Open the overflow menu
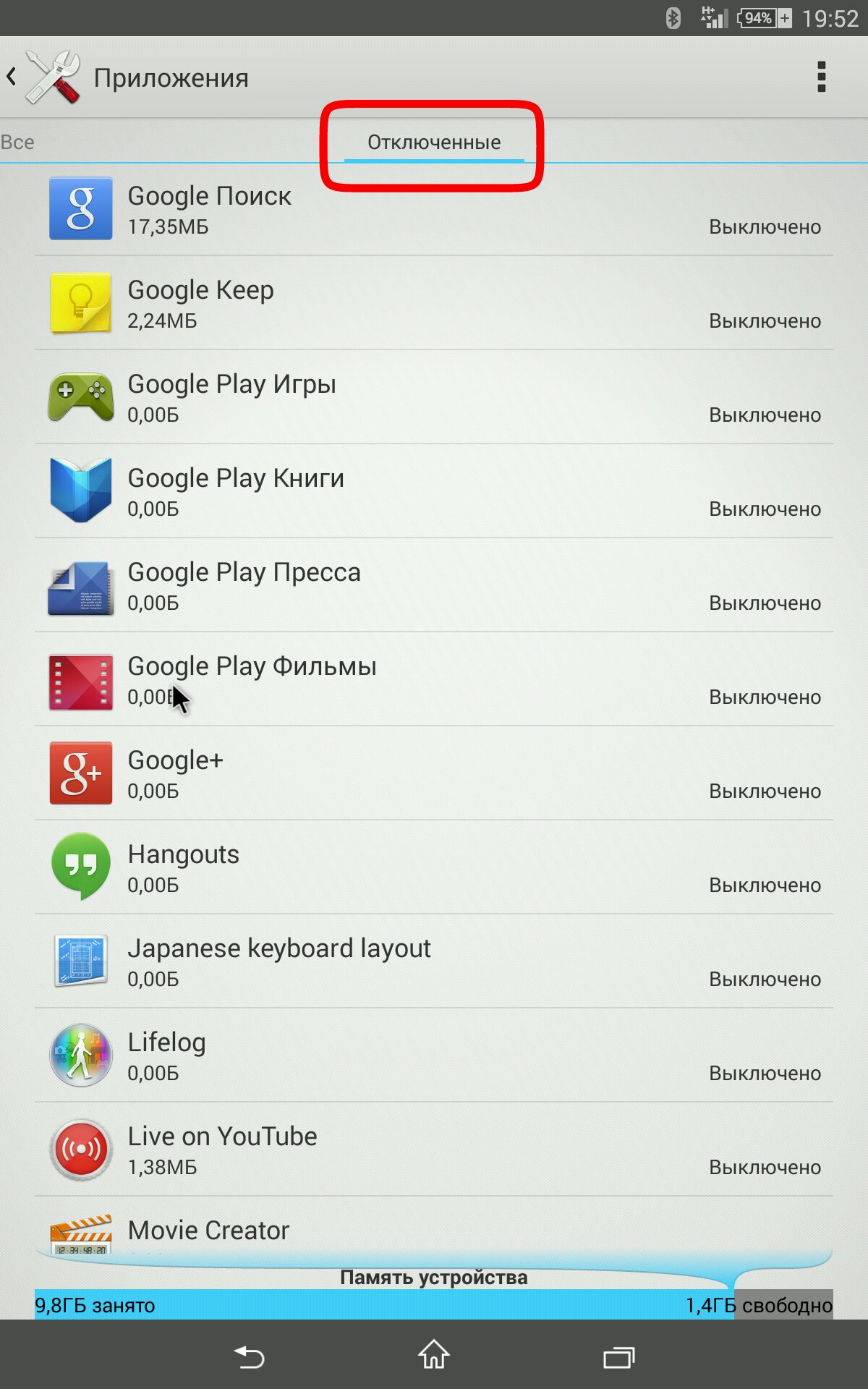868x1389 pixels. coord(821,77)
